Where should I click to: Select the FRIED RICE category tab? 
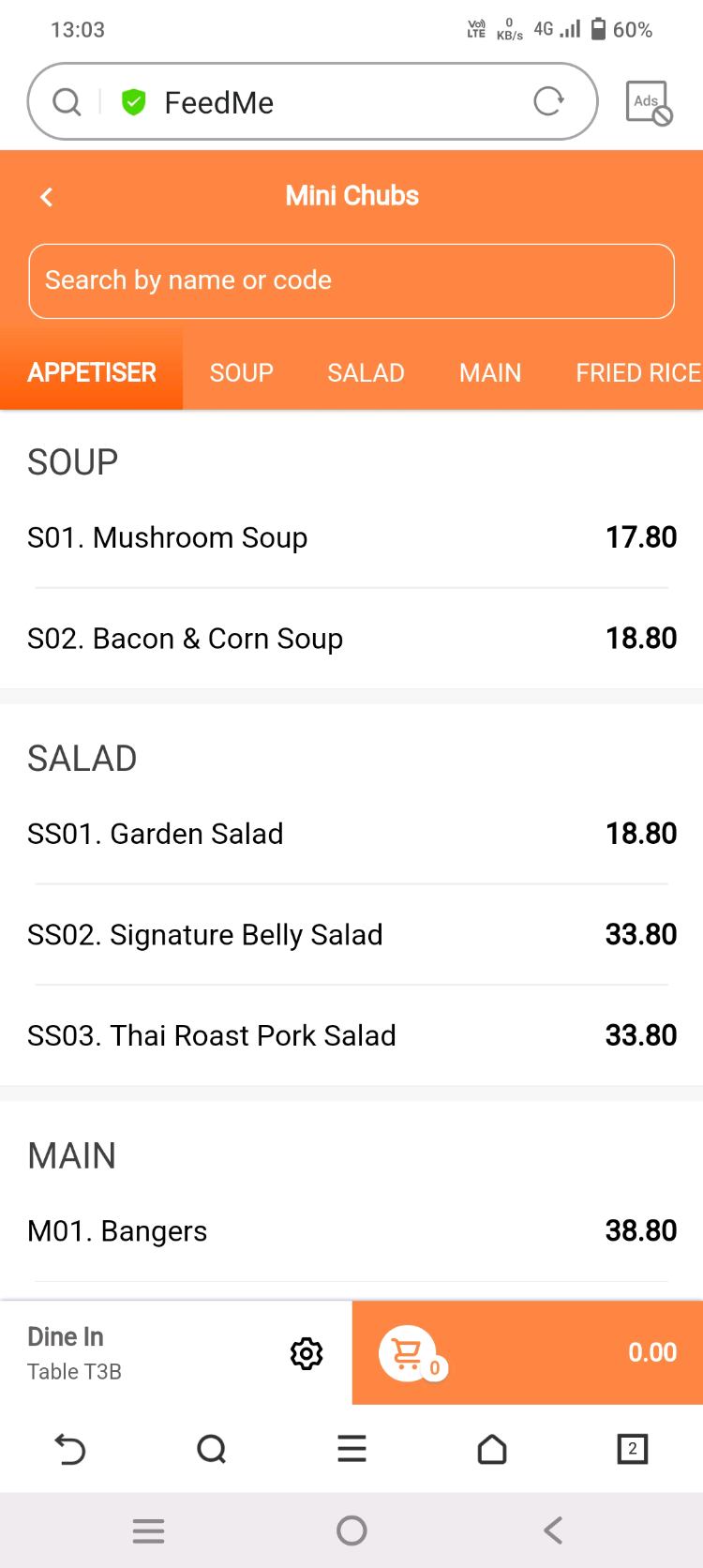[x=637, y=372]
